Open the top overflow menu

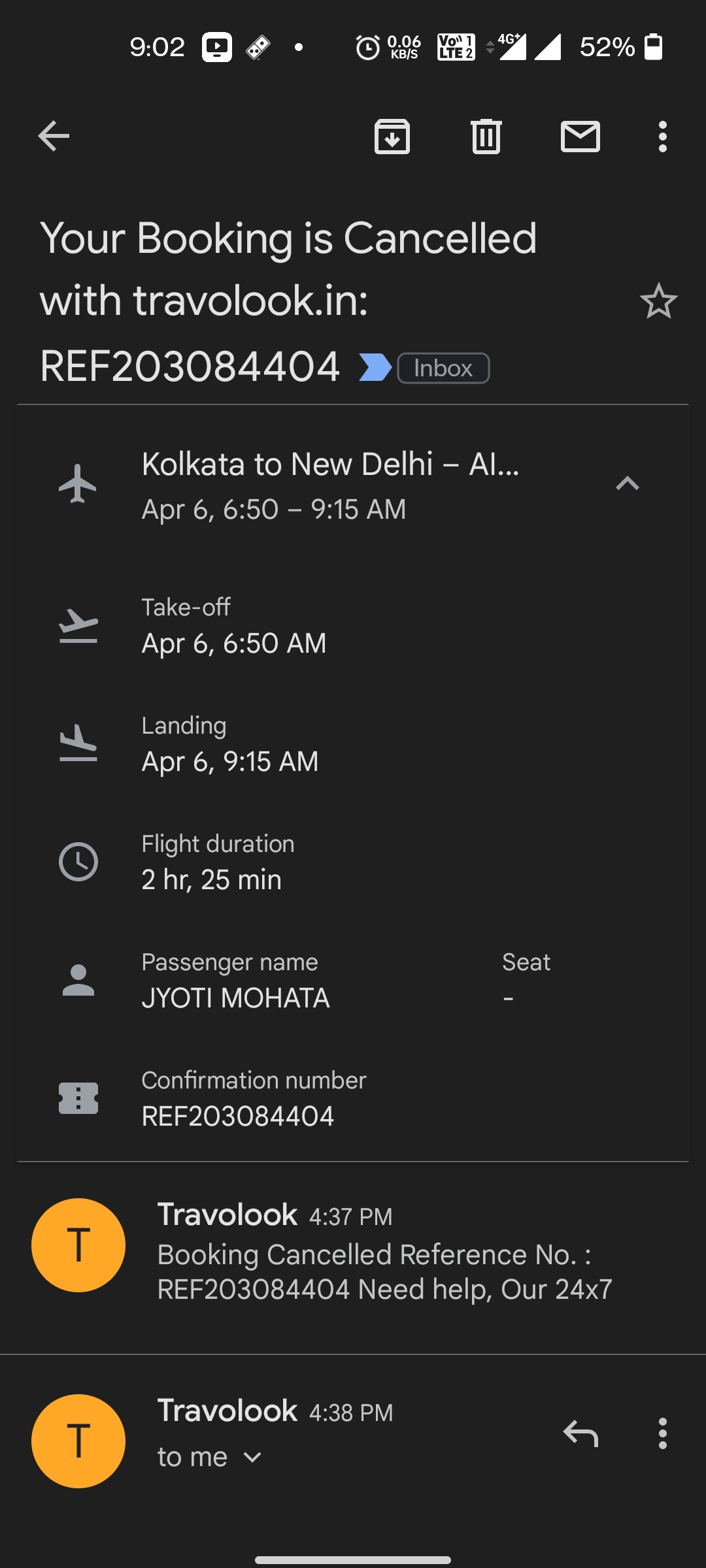pyautogui.click(x=662, y=137)
